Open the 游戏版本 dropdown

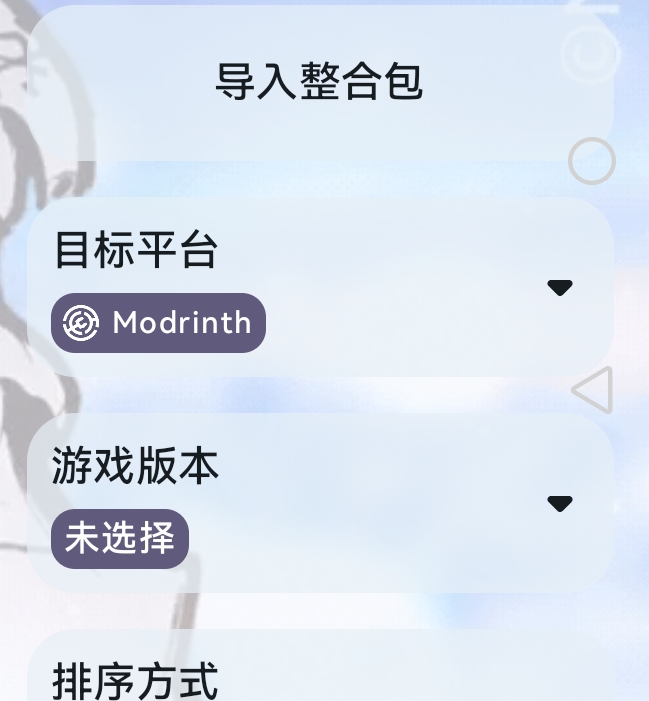(559, 503)
